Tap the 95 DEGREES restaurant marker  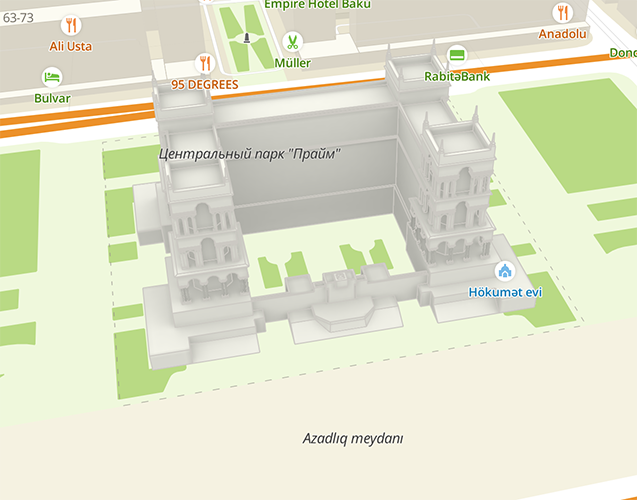click(x=205, y=64)
